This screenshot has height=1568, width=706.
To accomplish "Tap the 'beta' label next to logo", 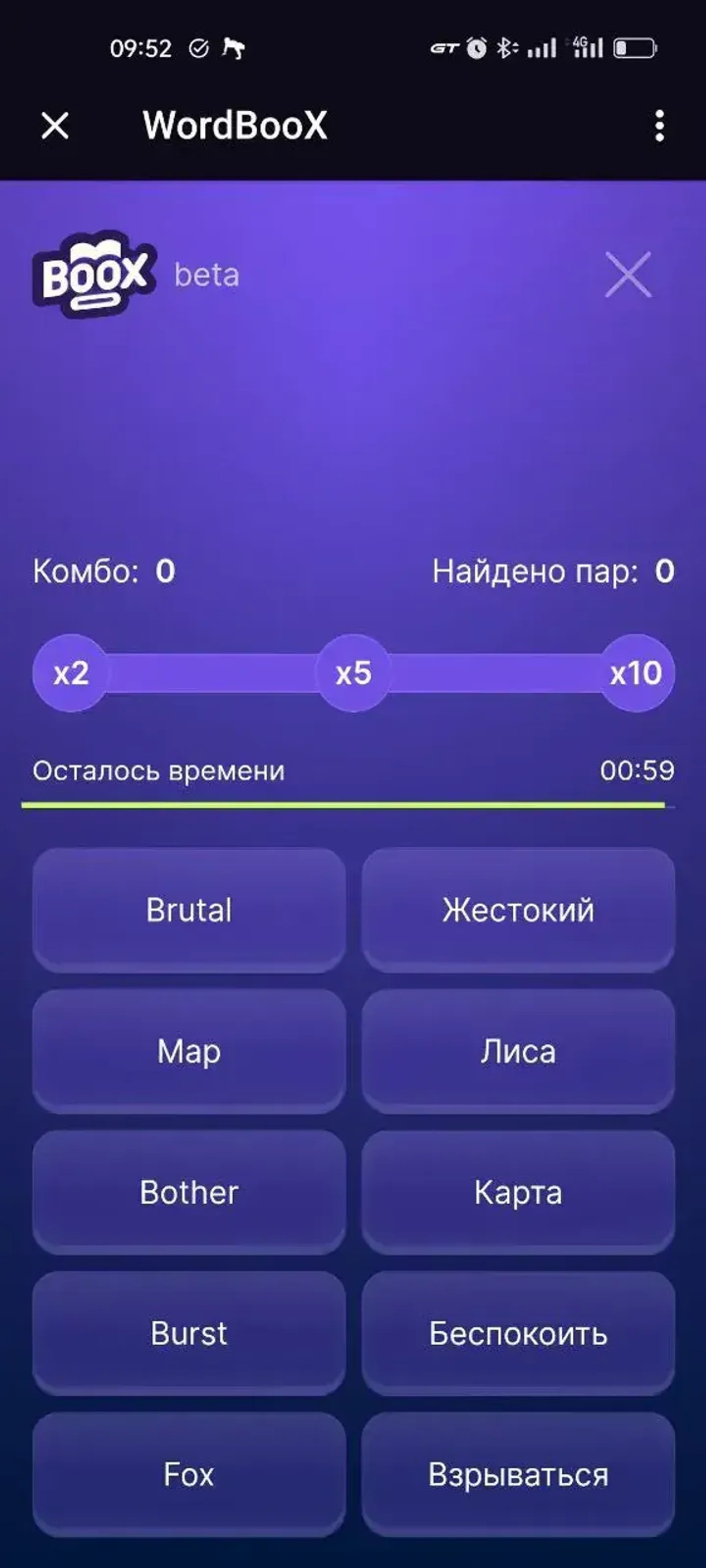I will 205,275.
